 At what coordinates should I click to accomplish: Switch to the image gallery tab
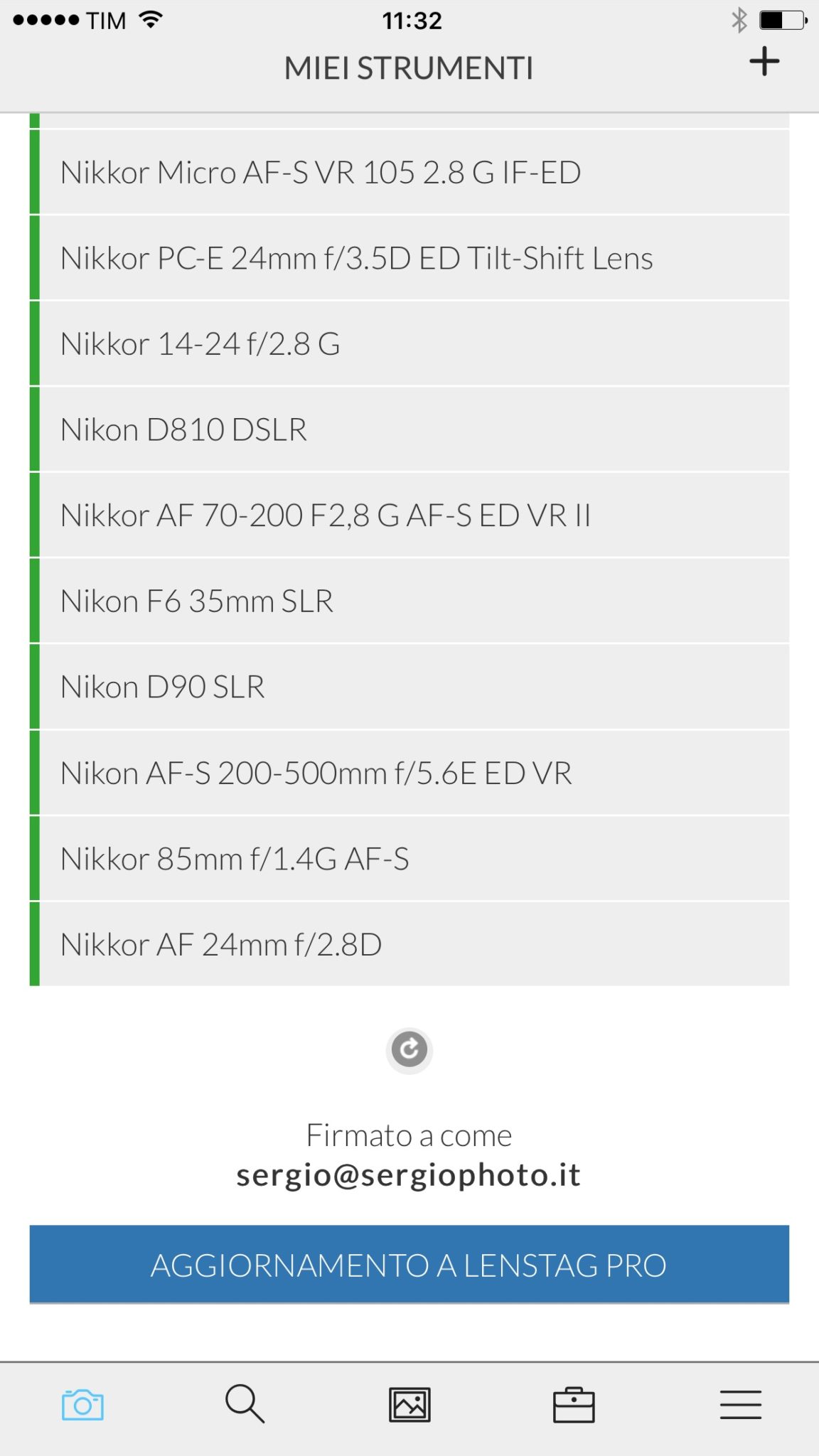coord(409,1405)
